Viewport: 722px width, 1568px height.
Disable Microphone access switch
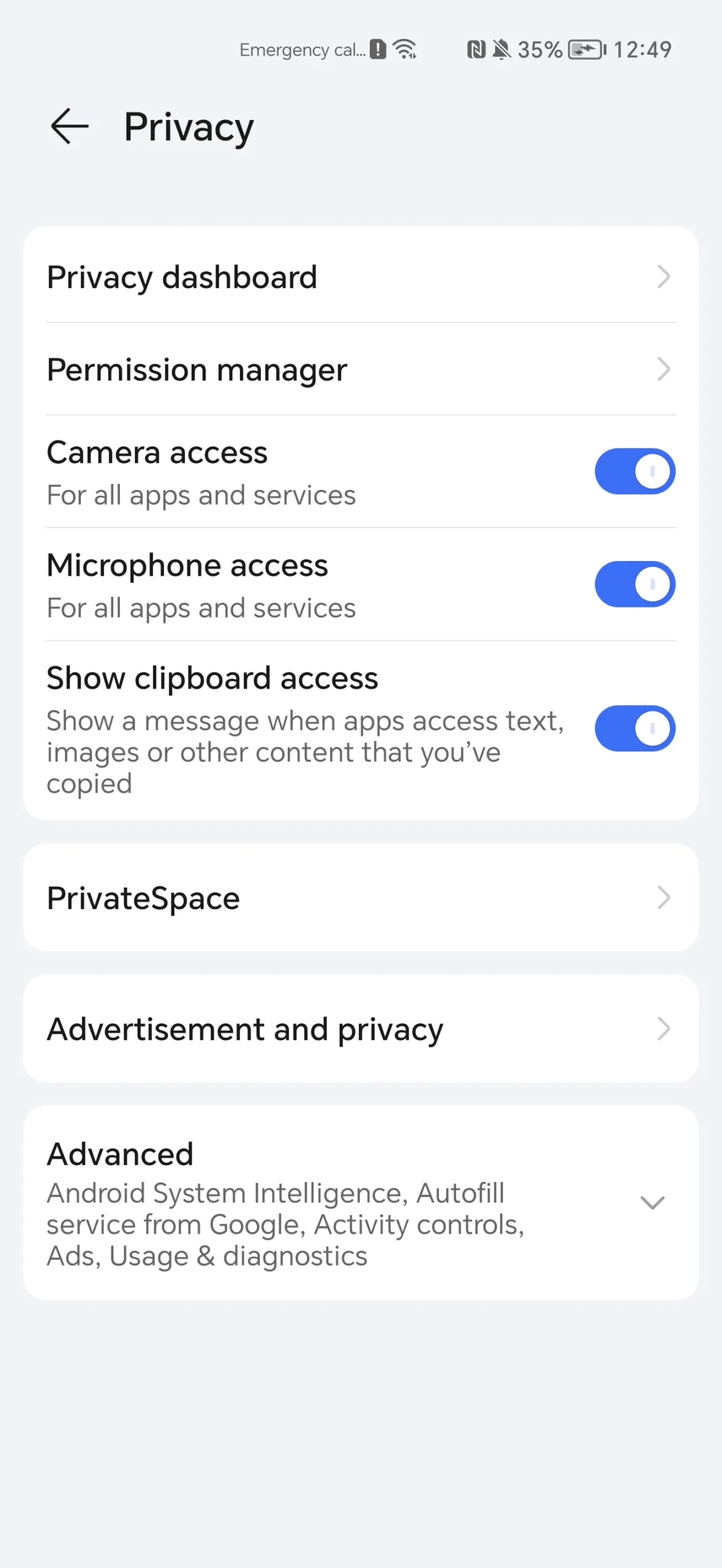(634, 584)
